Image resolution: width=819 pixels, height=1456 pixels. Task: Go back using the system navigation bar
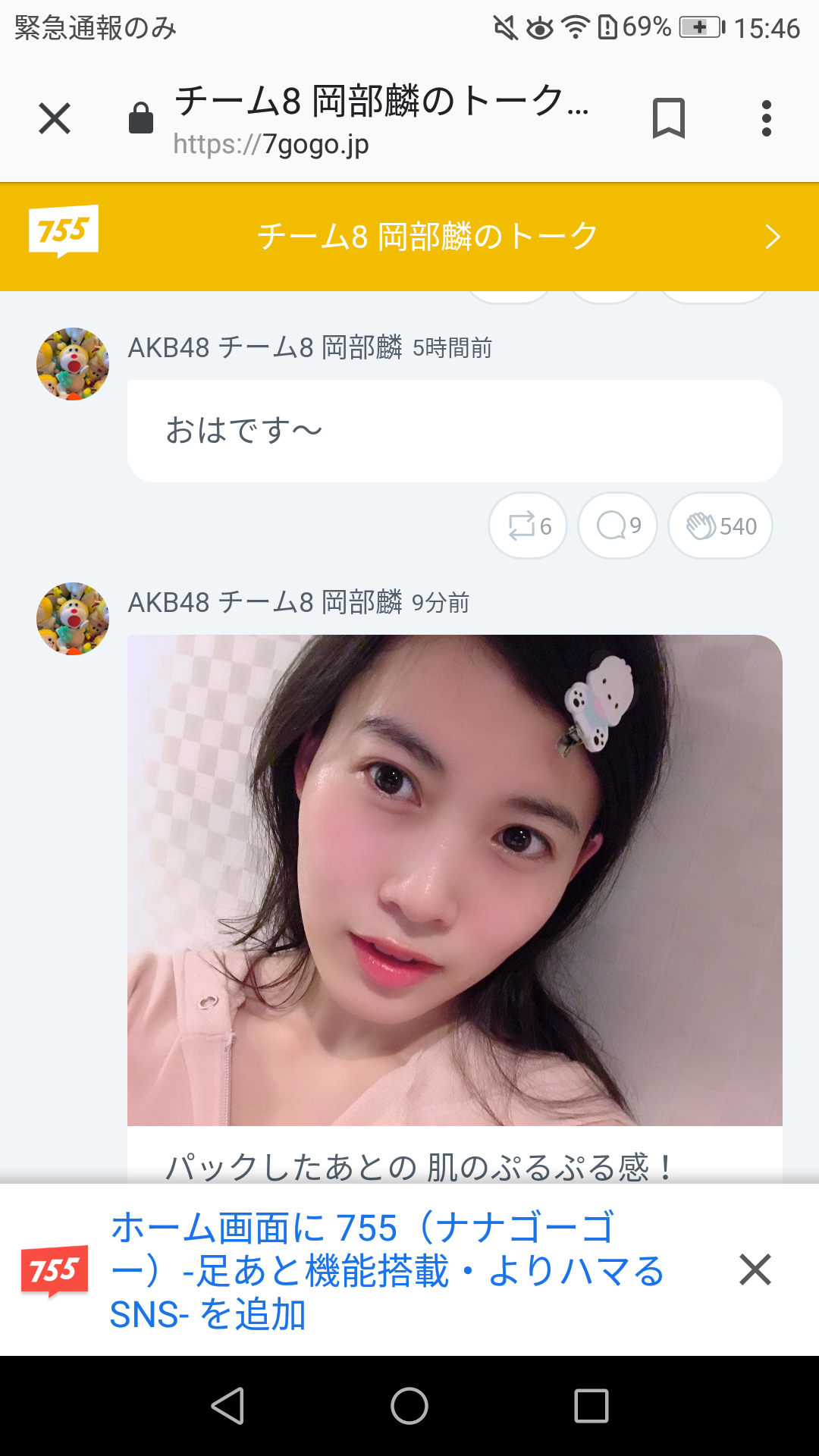(x=227, y=1406)
